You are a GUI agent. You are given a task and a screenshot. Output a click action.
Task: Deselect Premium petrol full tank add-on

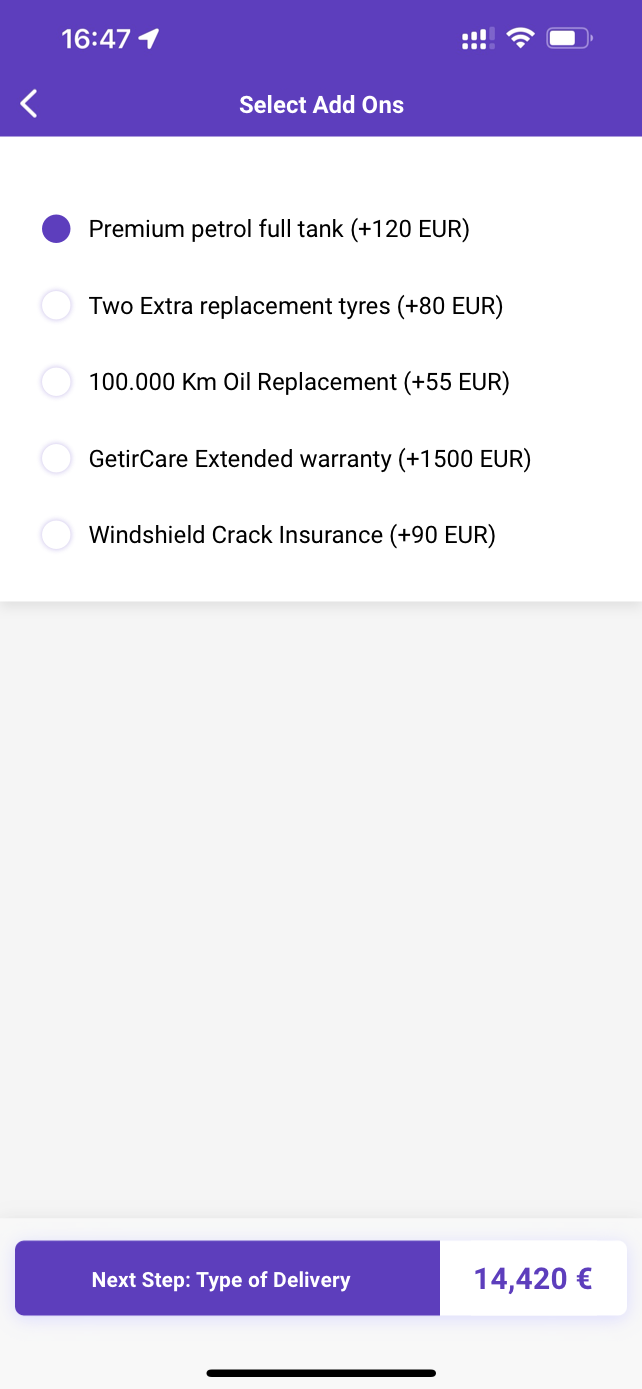click(x=56, y=229)
